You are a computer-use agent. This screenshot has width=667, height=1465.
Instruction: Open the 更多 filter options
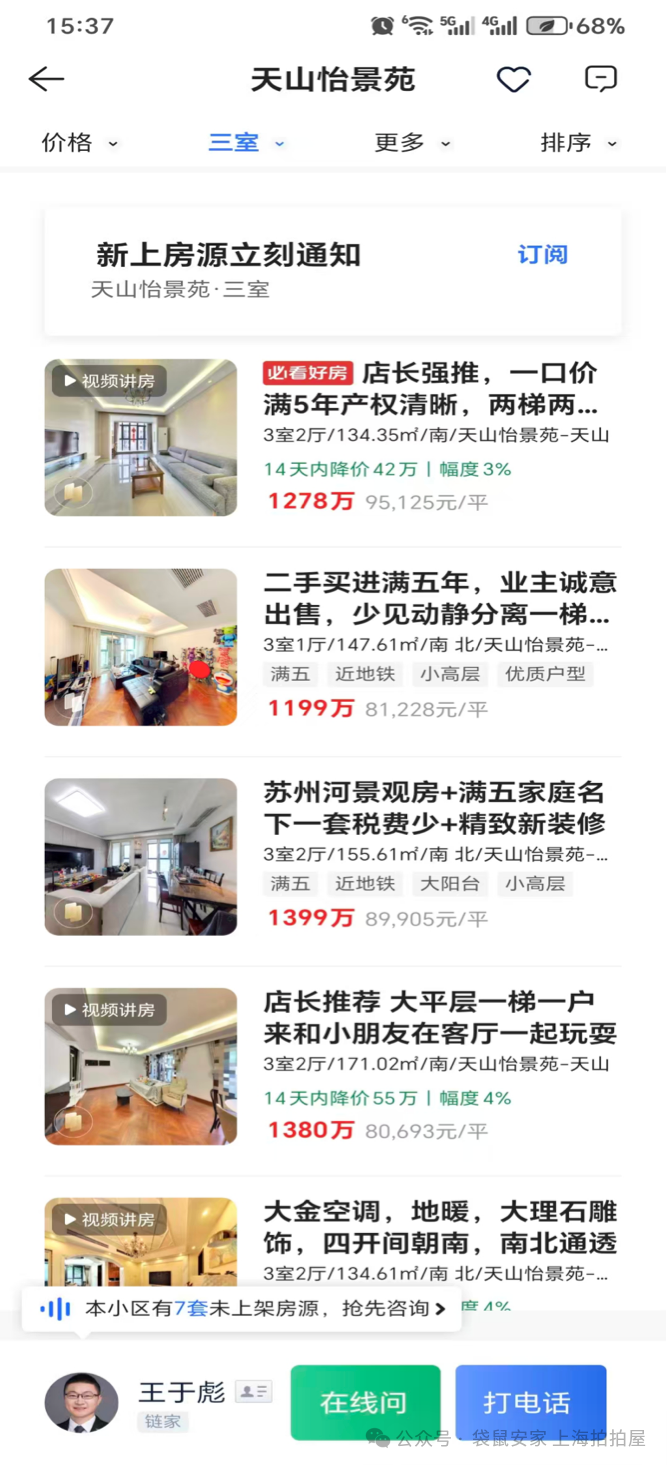[412, 143]
